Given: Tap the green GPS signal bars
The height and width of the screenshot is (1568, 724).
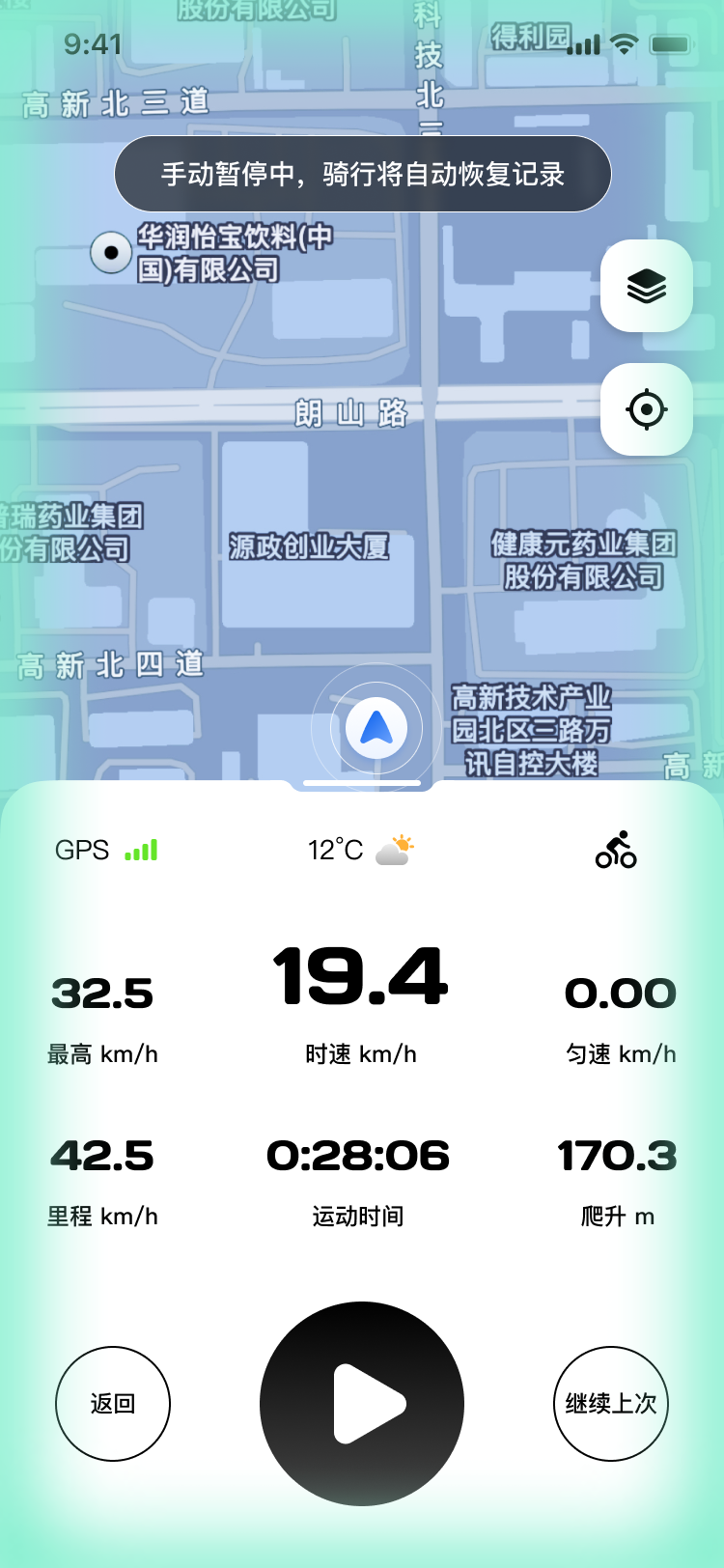Looking at the screenshot, I should pyautogui.click(x=140, y=851).
